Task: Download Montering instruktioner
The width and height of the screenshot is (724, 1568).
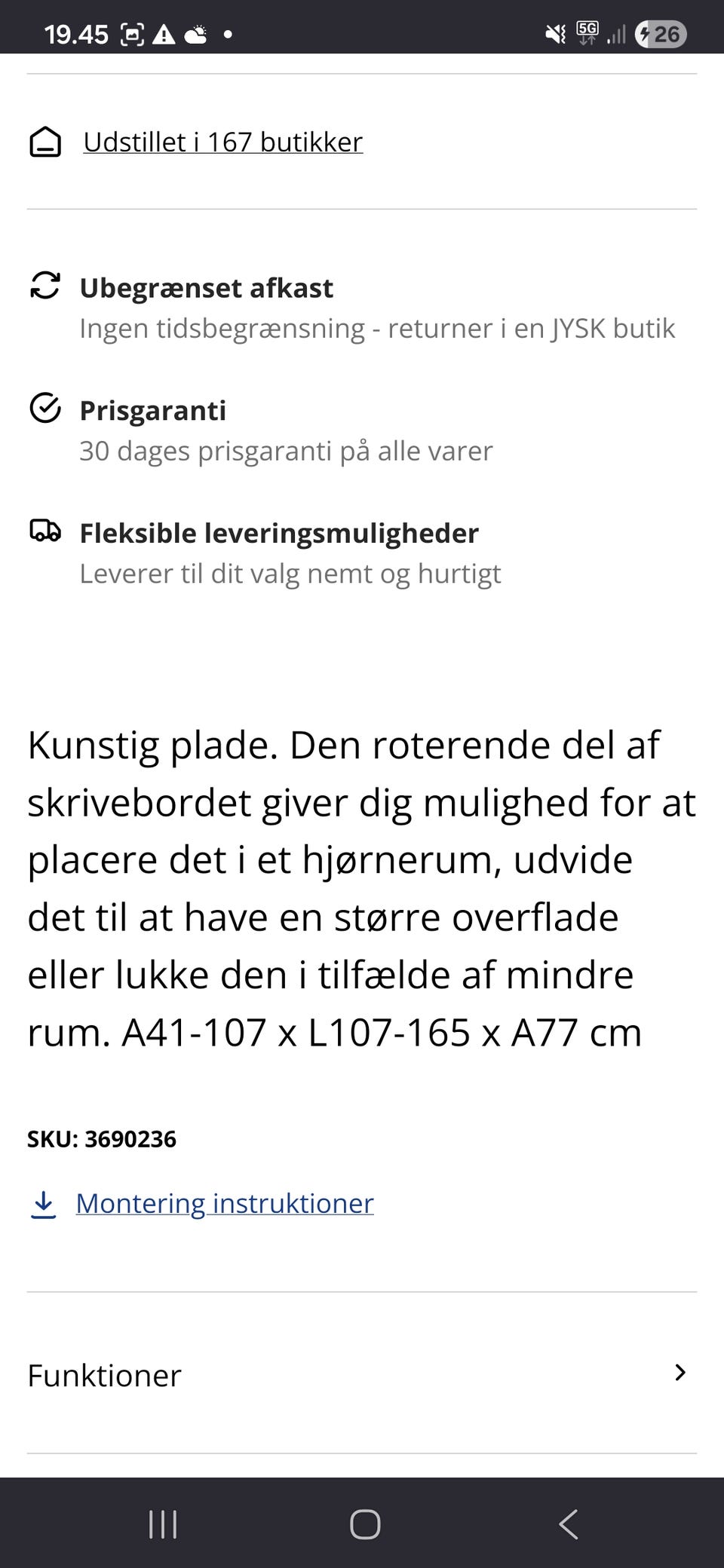Action: (x=225, y=1203)
